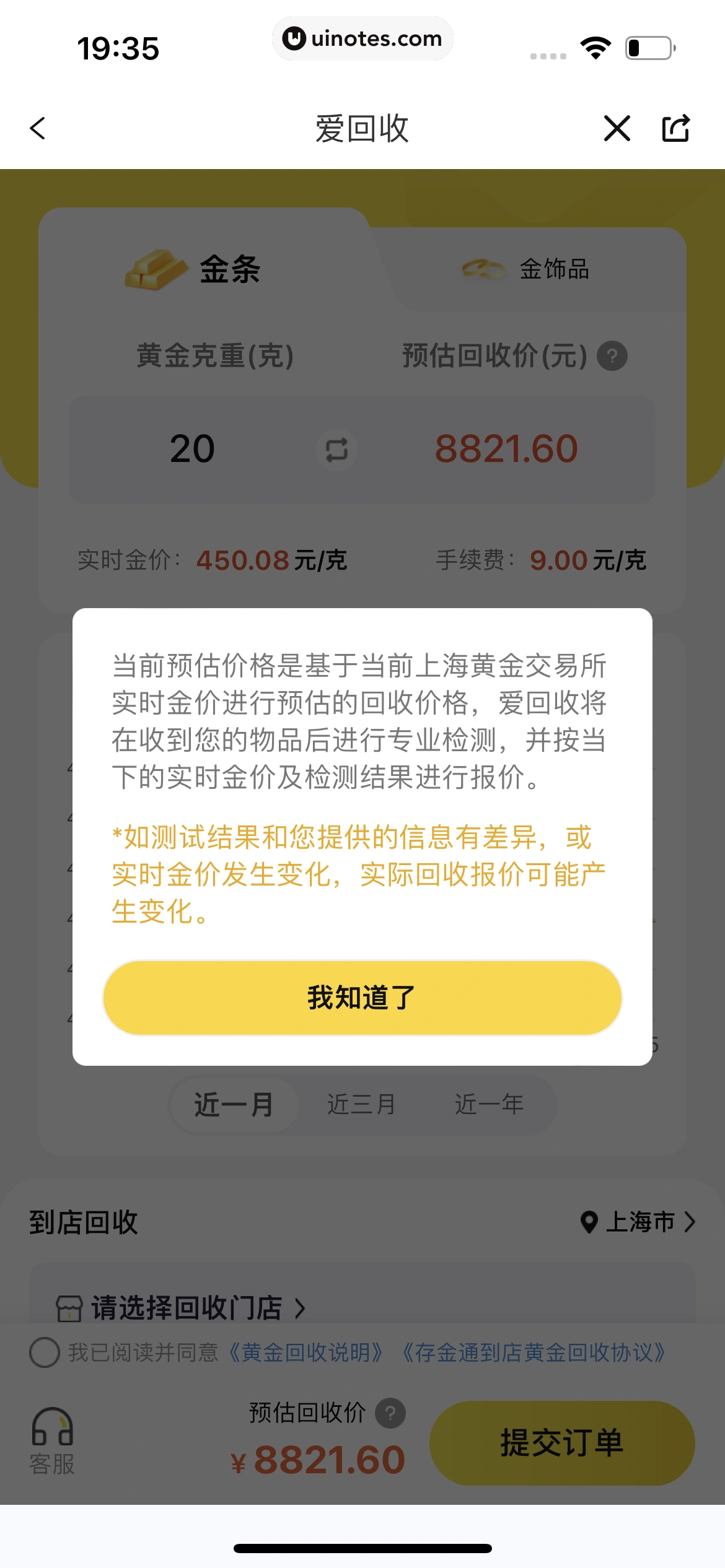Change city from 上海市
This screenshot has width=725, height=1568.
639,1222
